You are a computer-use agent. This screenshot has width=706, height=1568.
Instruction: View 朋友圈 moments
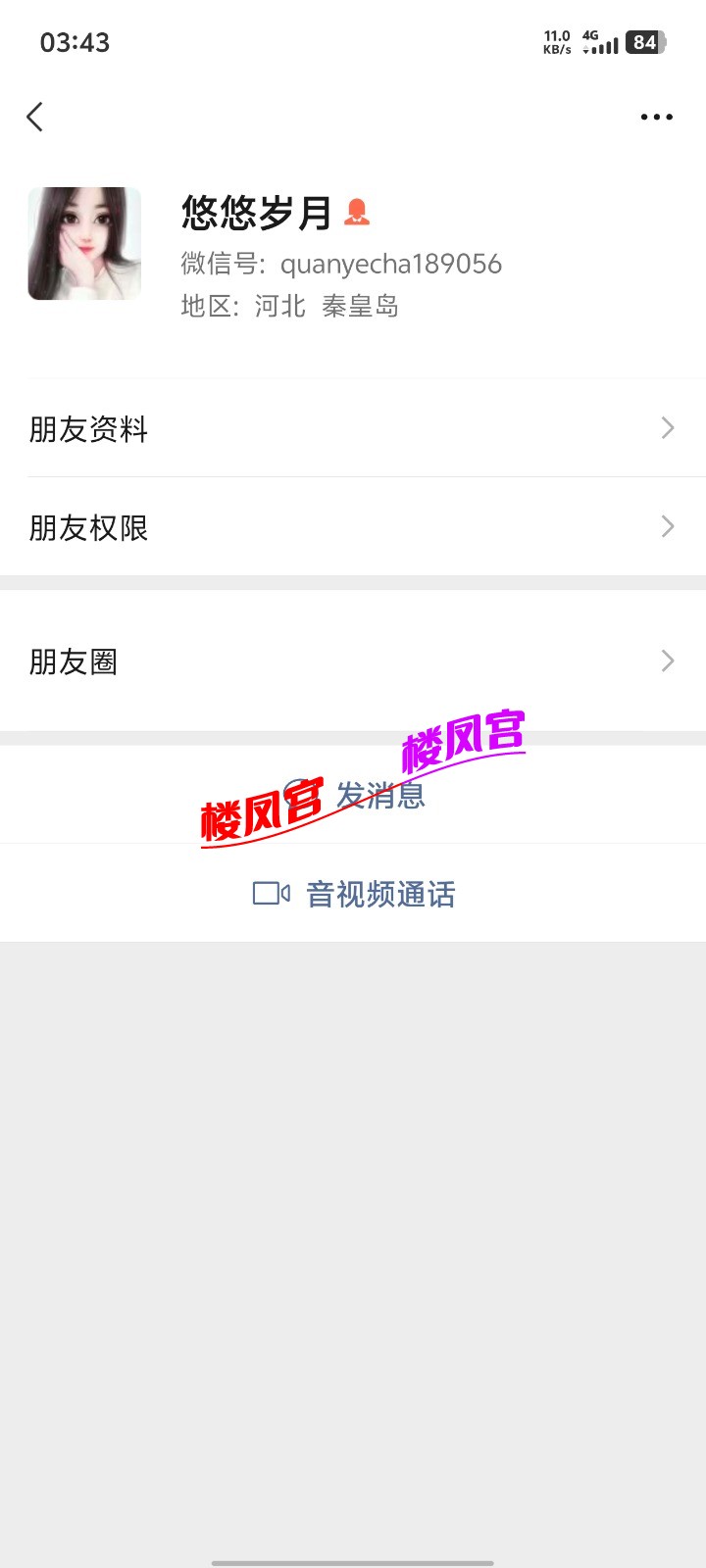pyautogui.click(x=353, y=661)
